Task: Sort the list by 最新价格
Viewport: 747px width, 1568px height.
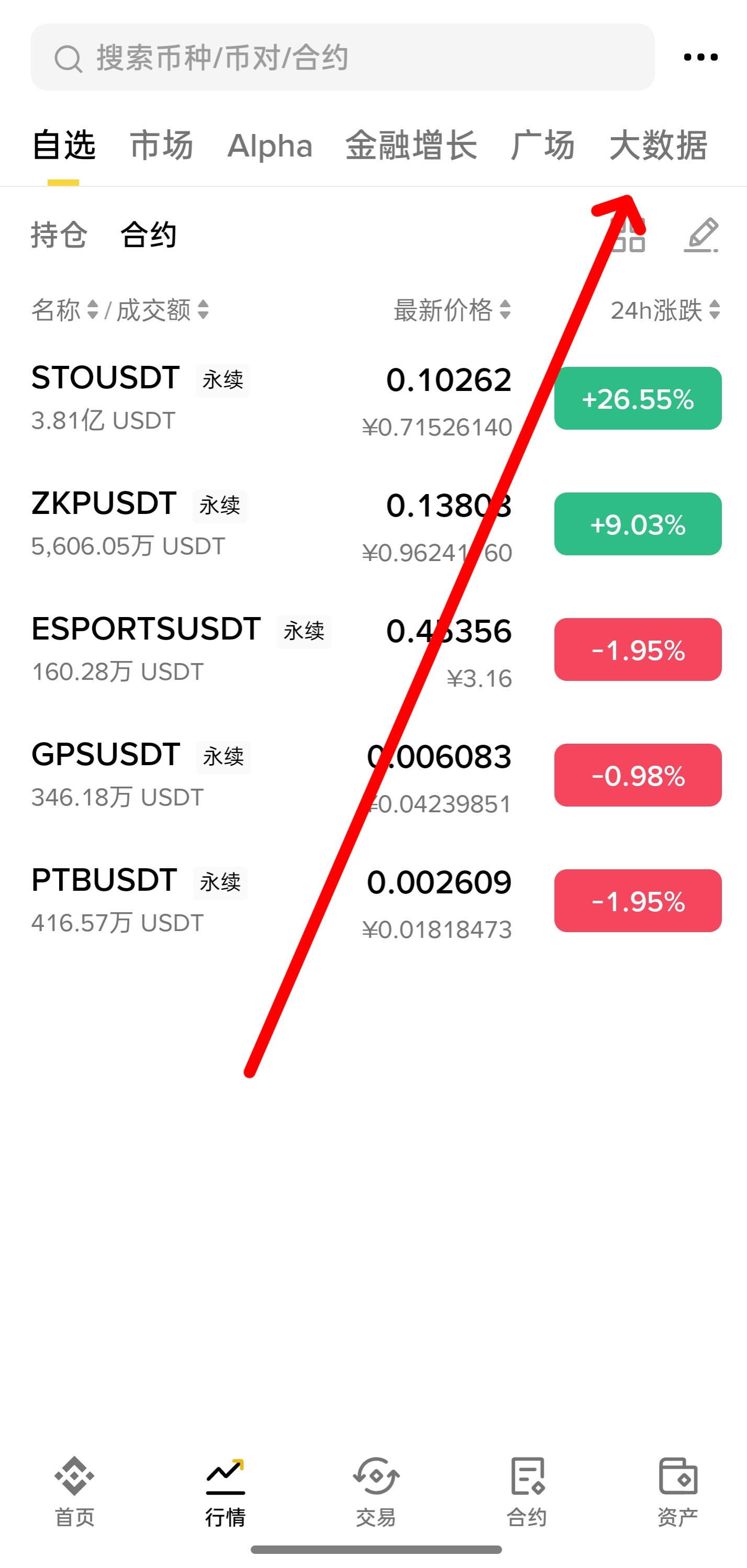Action: pos(451,310)
